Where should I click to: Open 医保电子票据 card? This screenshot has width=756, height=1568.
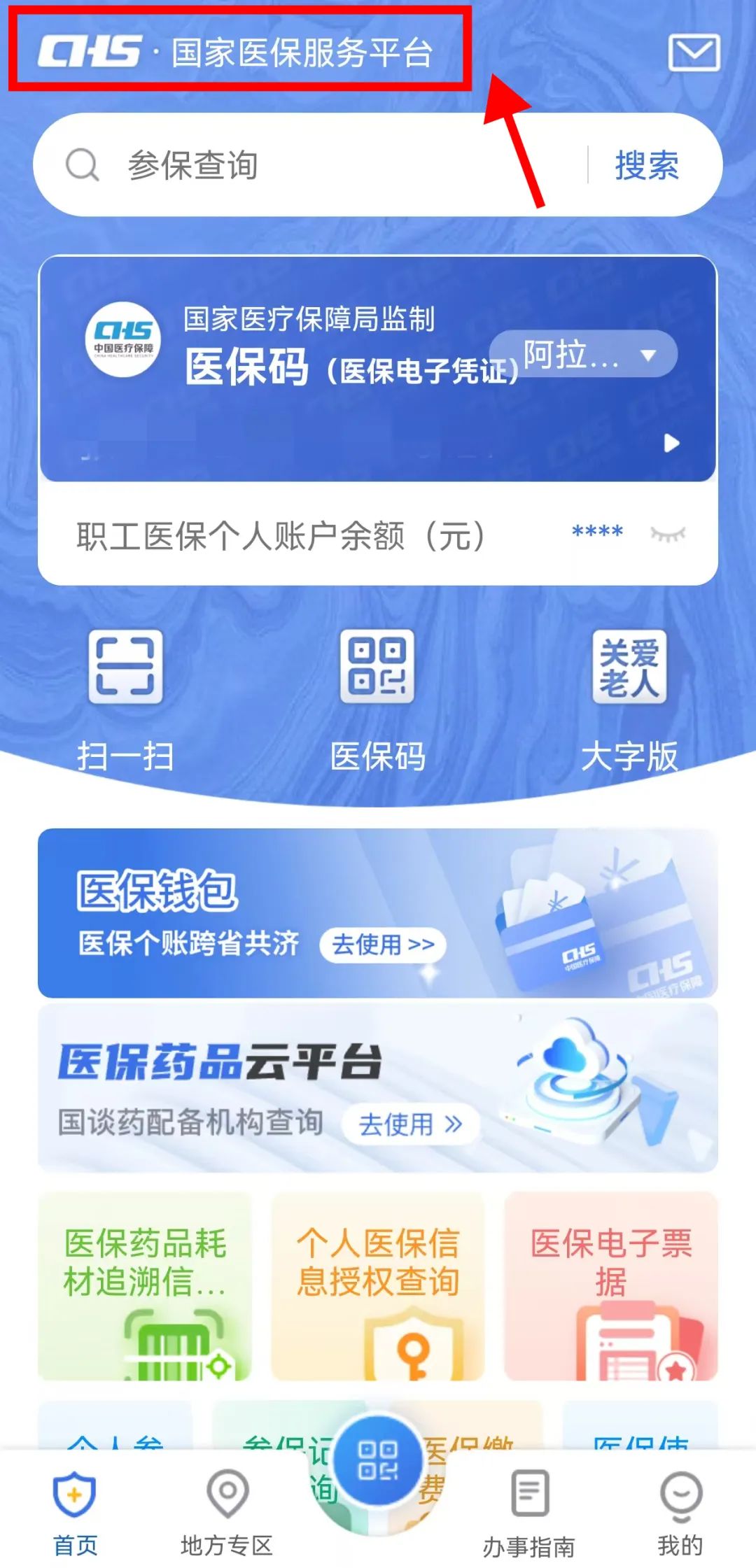(x=611, y=1286)
